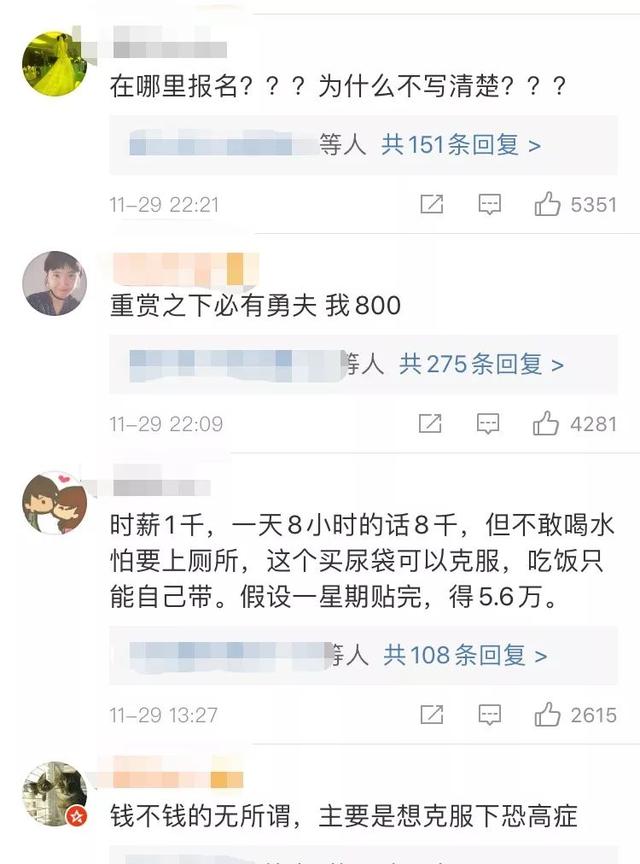Viewport: 640px width, 864px height.
Task: Reply to the comment posted 11-29 13:27
Action: click(x=489, y=715)
